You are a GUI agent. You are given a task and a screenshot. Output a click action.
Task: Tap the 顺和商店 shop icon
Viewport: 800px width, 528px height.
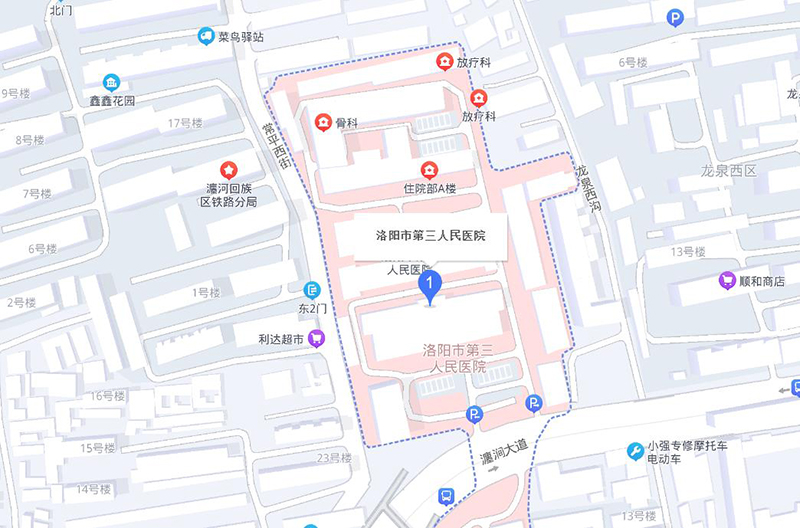(727, 281)
